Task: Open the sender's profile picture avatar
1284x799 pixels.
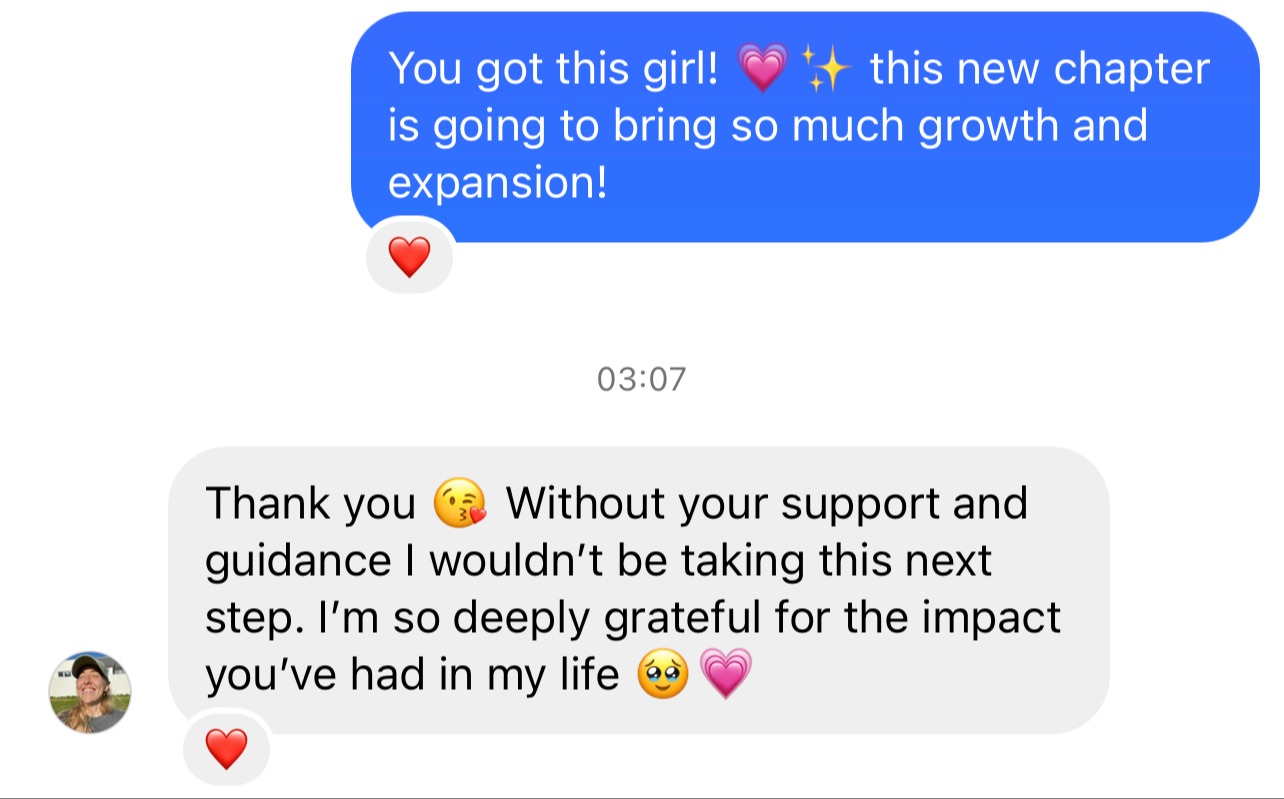Action: point(90,693)
